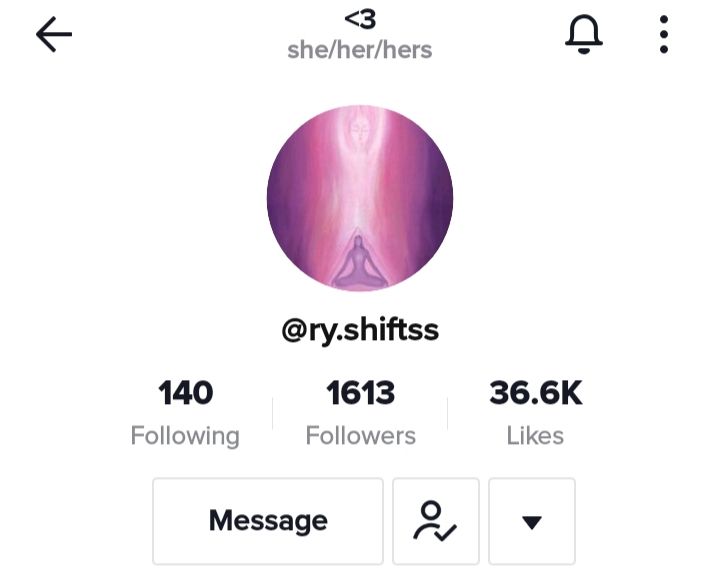The height and width of the screenshot is (568, 720).
Task: Expand suggested accounts with the down arrow
Action: click(532, 521)
